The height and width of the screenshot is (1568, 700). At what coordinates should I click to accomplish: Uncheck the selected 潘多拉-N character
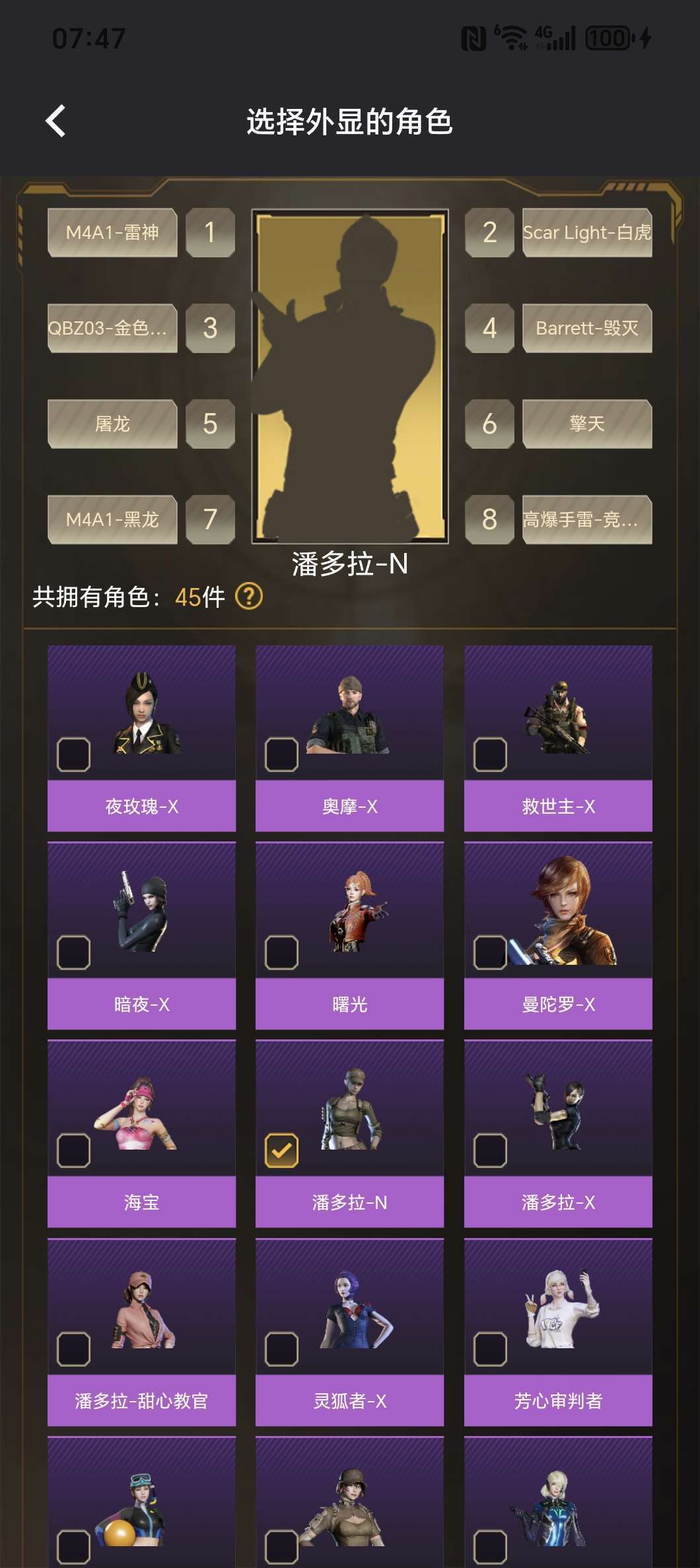[x=281, y=1150]
